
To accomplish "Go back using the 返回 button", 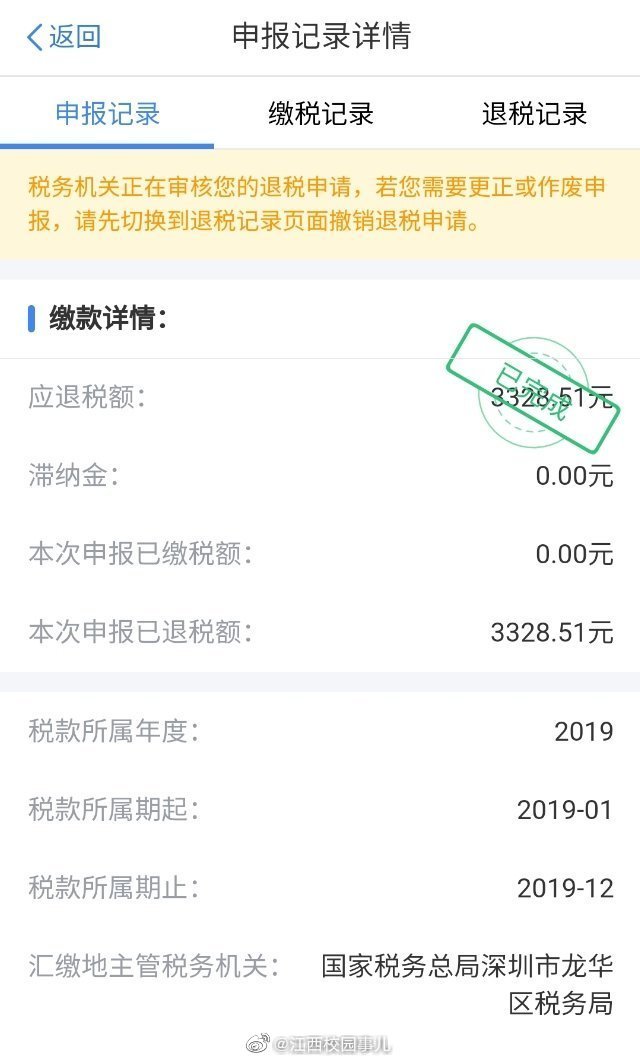I will pyautogui.click(x=63, y=38).
